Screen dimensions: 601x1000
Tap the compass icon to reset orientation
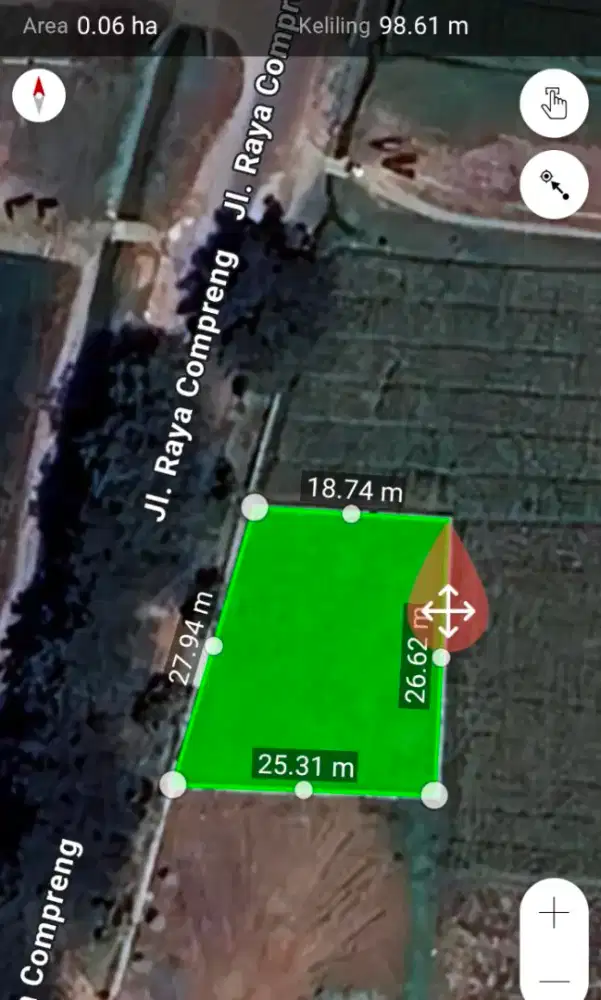39,97
